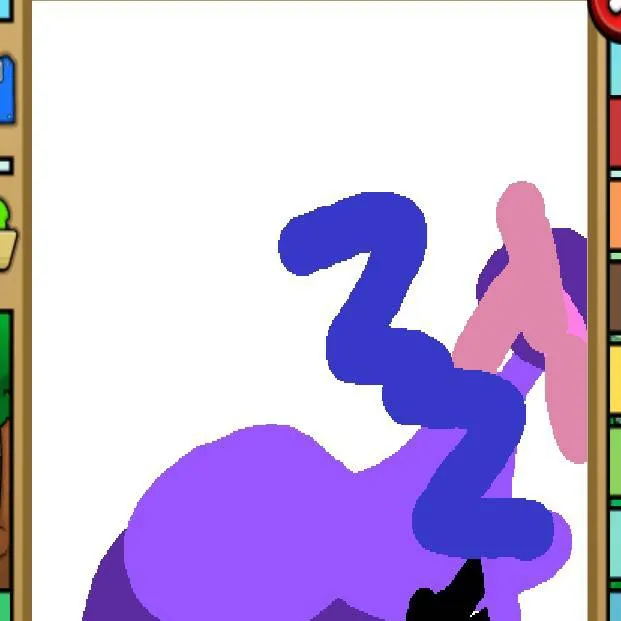Tap the green potted plant icon
The image size is (621, 621).
click(x=6, y=235)
